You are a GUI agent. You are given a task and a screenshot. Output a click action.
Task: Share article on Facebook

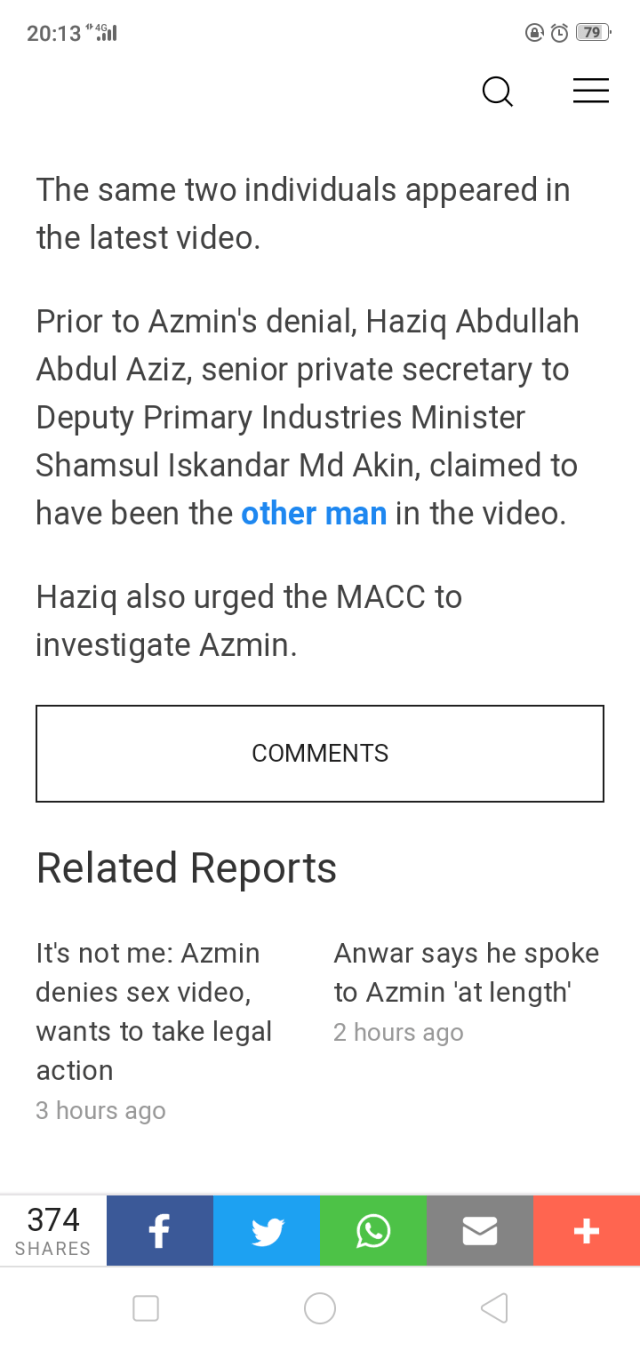(159, 1231)
